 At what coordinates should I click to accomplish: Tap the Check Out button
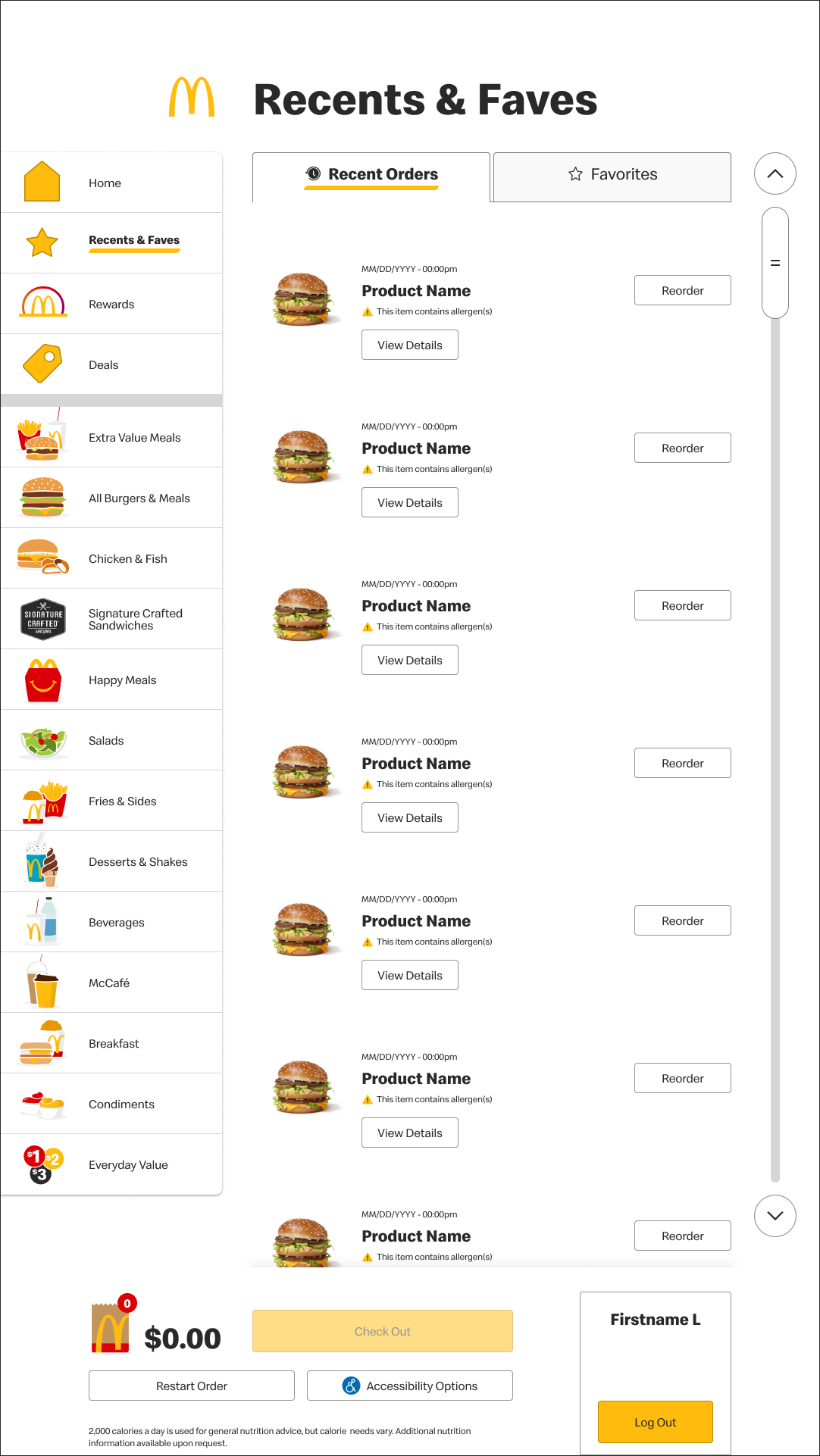tap(383, 1331)
